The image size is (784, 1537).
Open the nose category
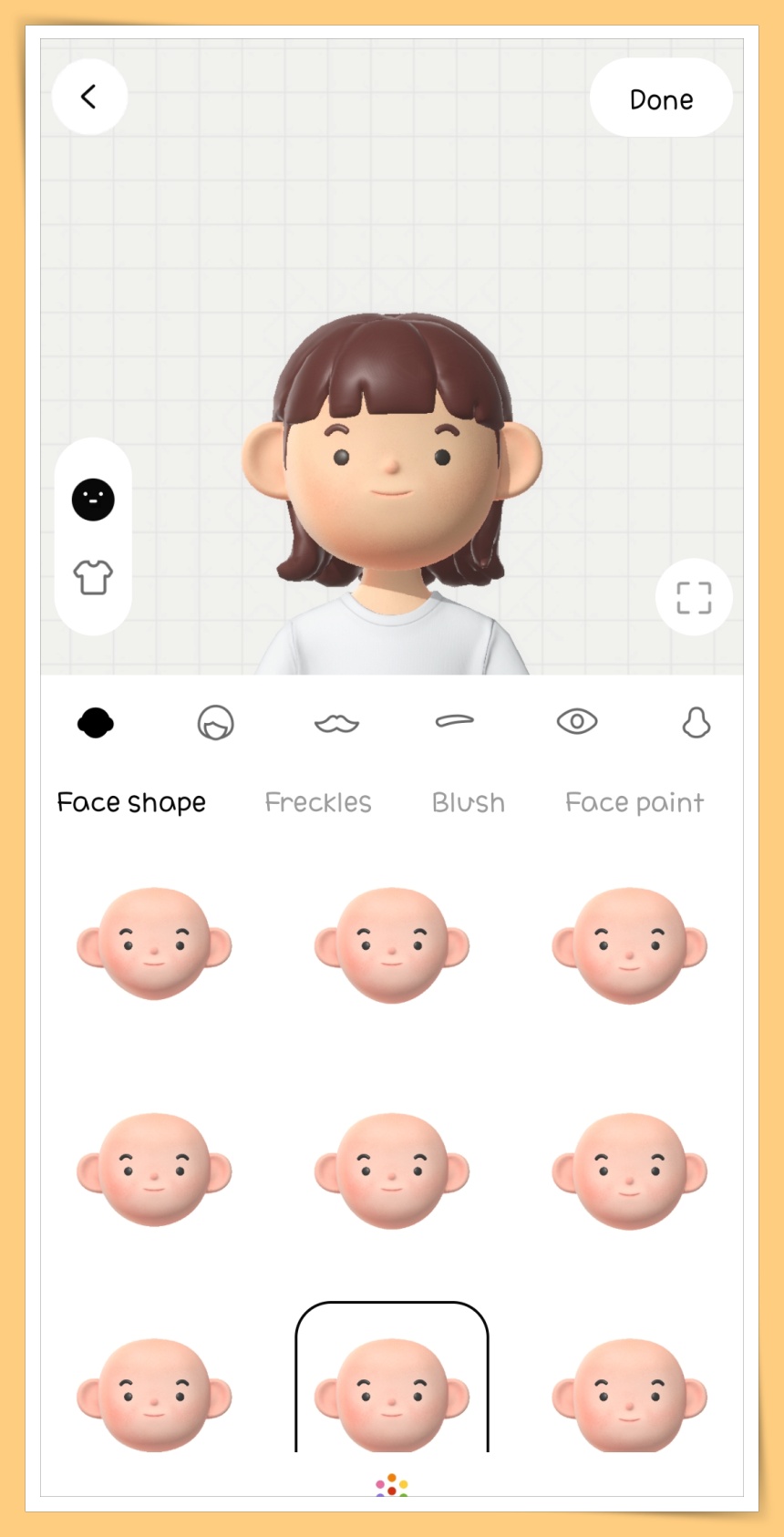tap(696, 723)
